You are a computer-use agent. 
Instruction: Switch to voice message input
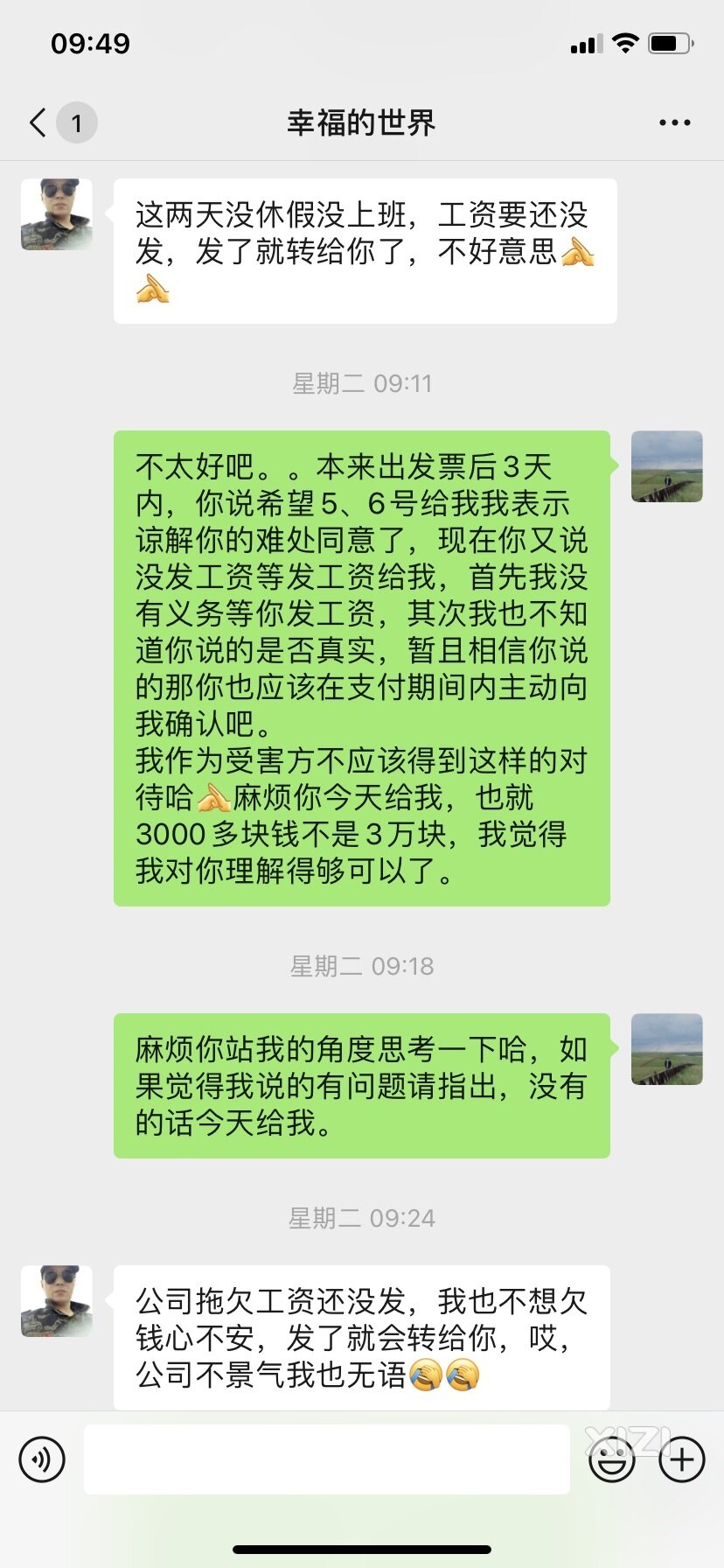(x=42, y=1459)
